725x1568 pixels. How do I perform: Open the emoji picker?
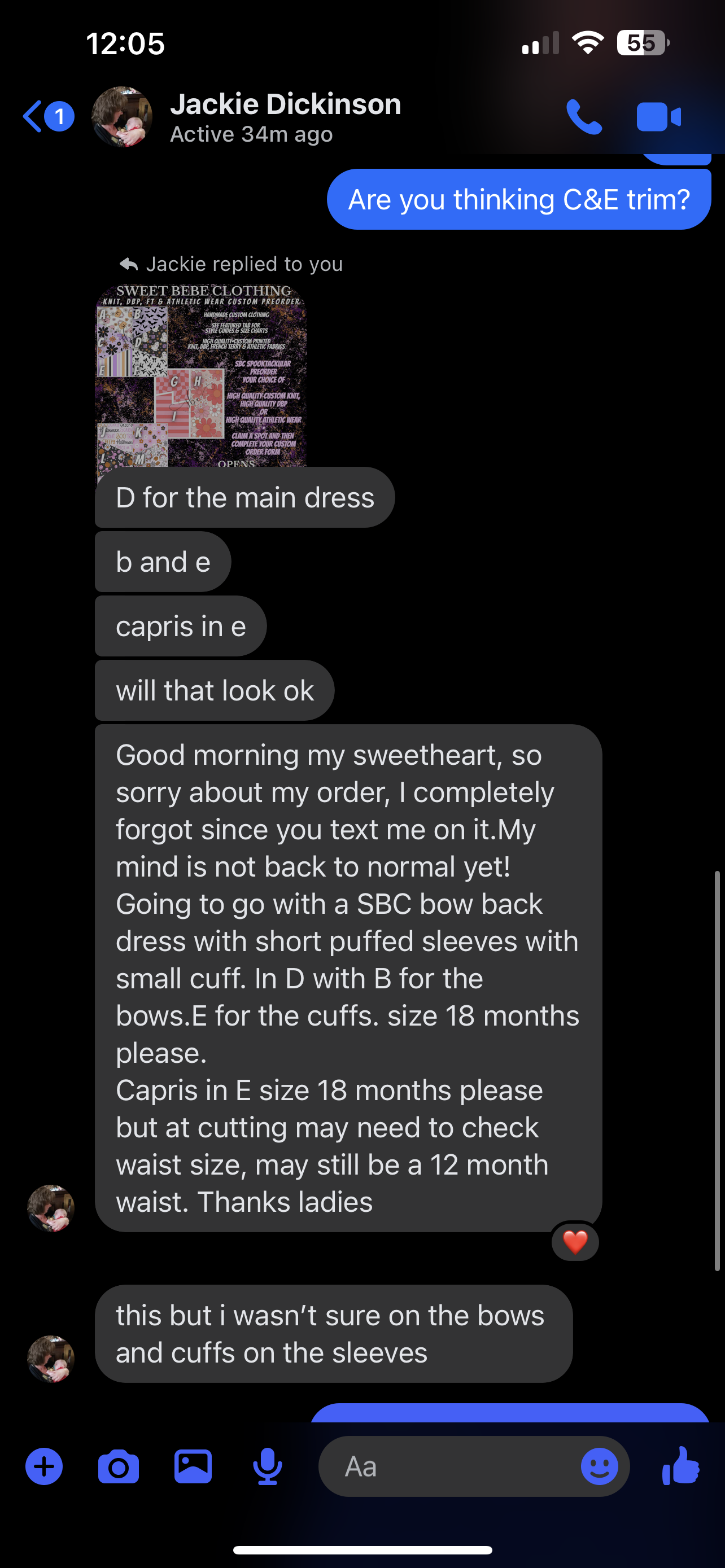point(599,1467)
